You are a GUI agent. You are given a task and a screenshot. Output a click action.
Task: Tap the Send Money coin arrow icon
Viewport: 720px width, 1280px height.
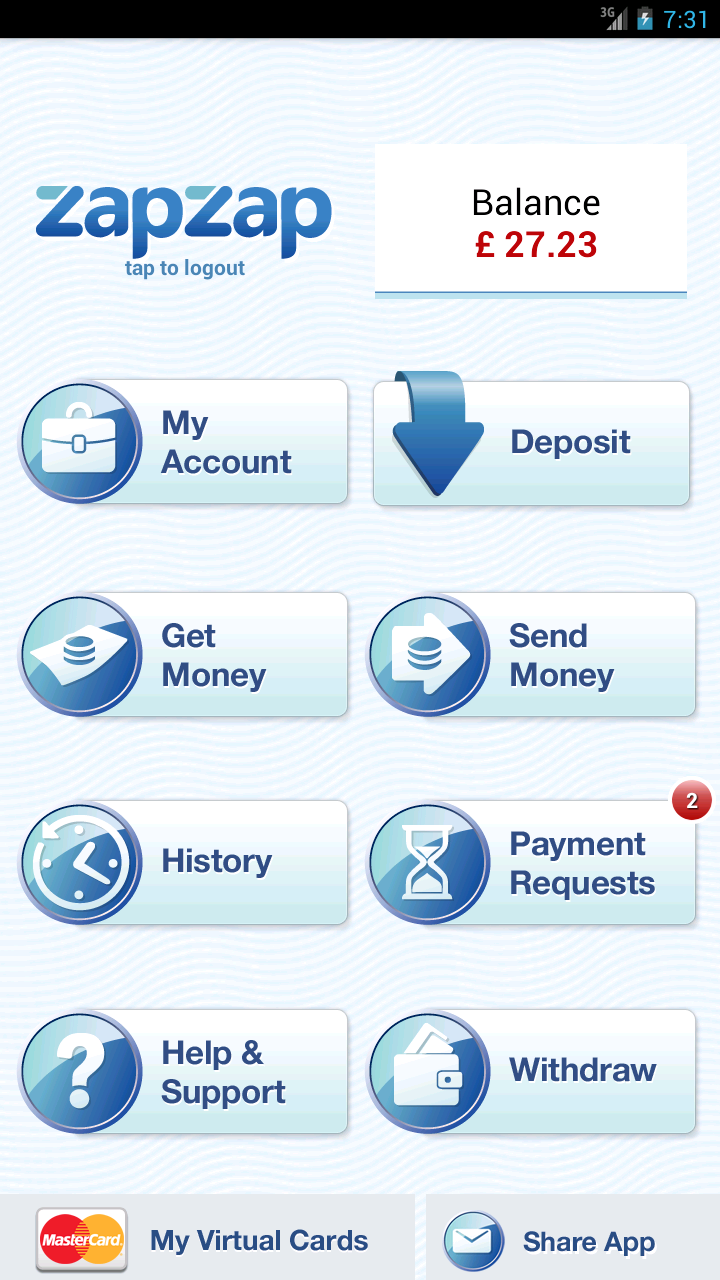click(430, 655)
